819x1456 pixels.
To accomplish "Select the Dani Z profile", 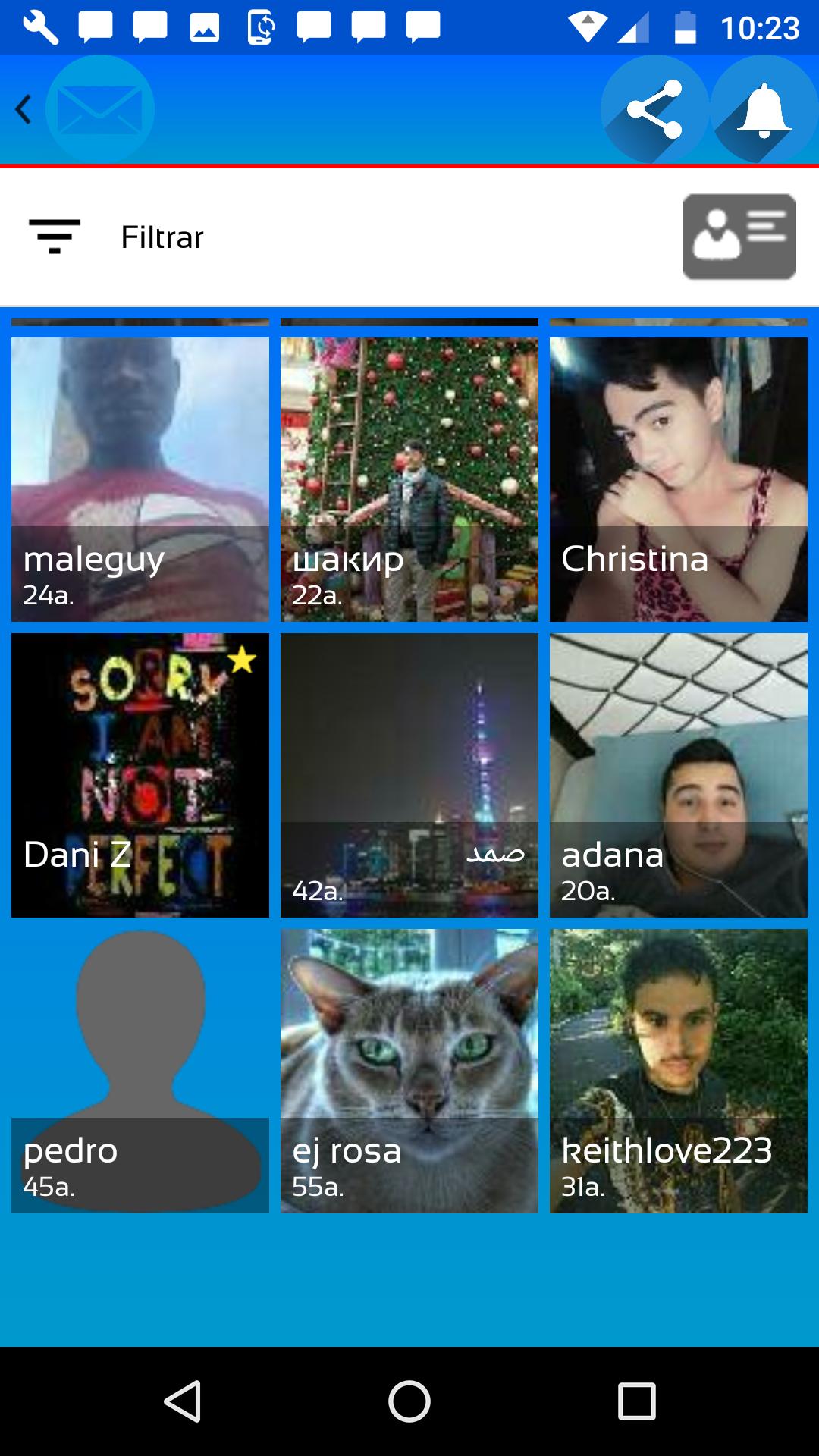I will 140,775.
